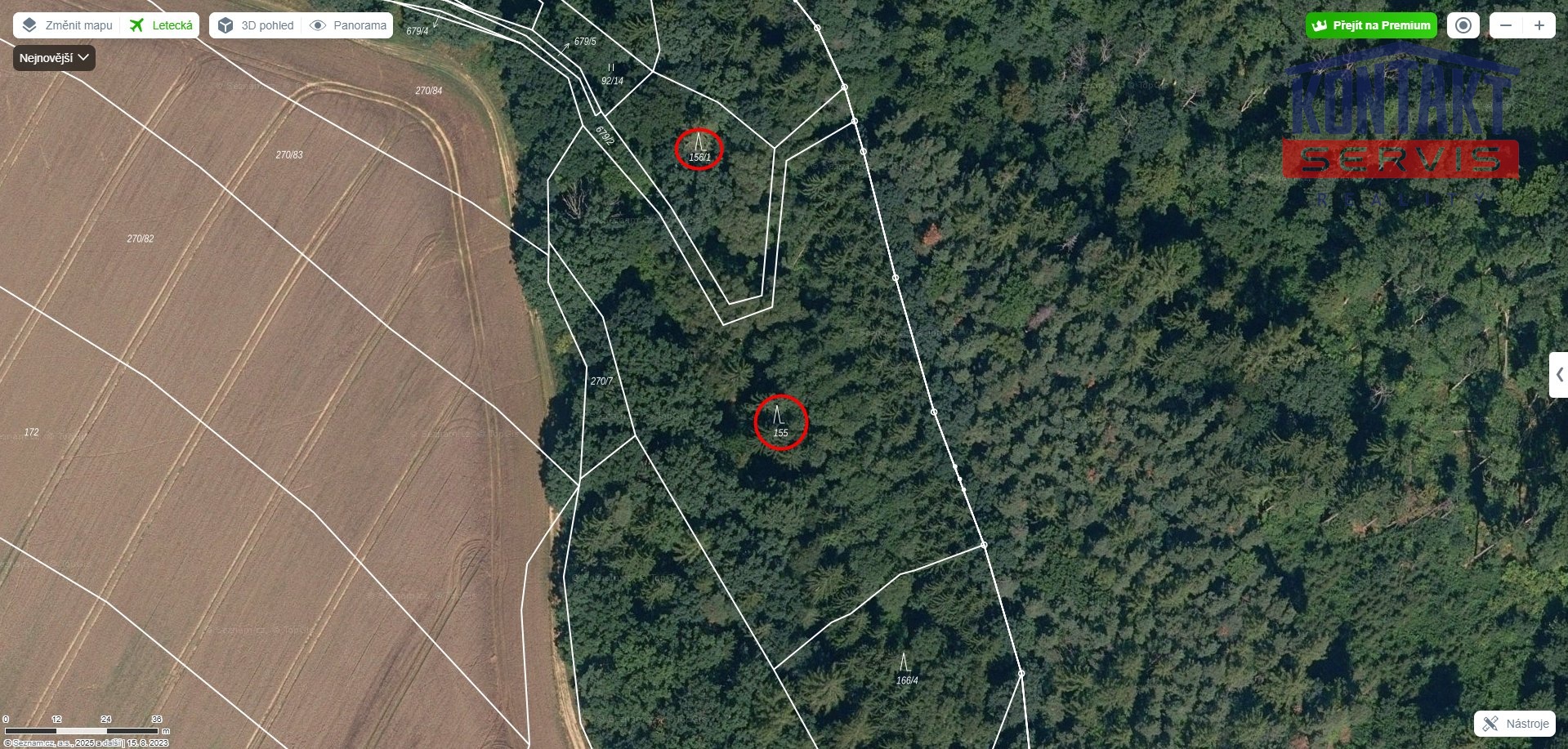
Task: Tap Přejít na Premium button
Action: [x=1371, y=25]
